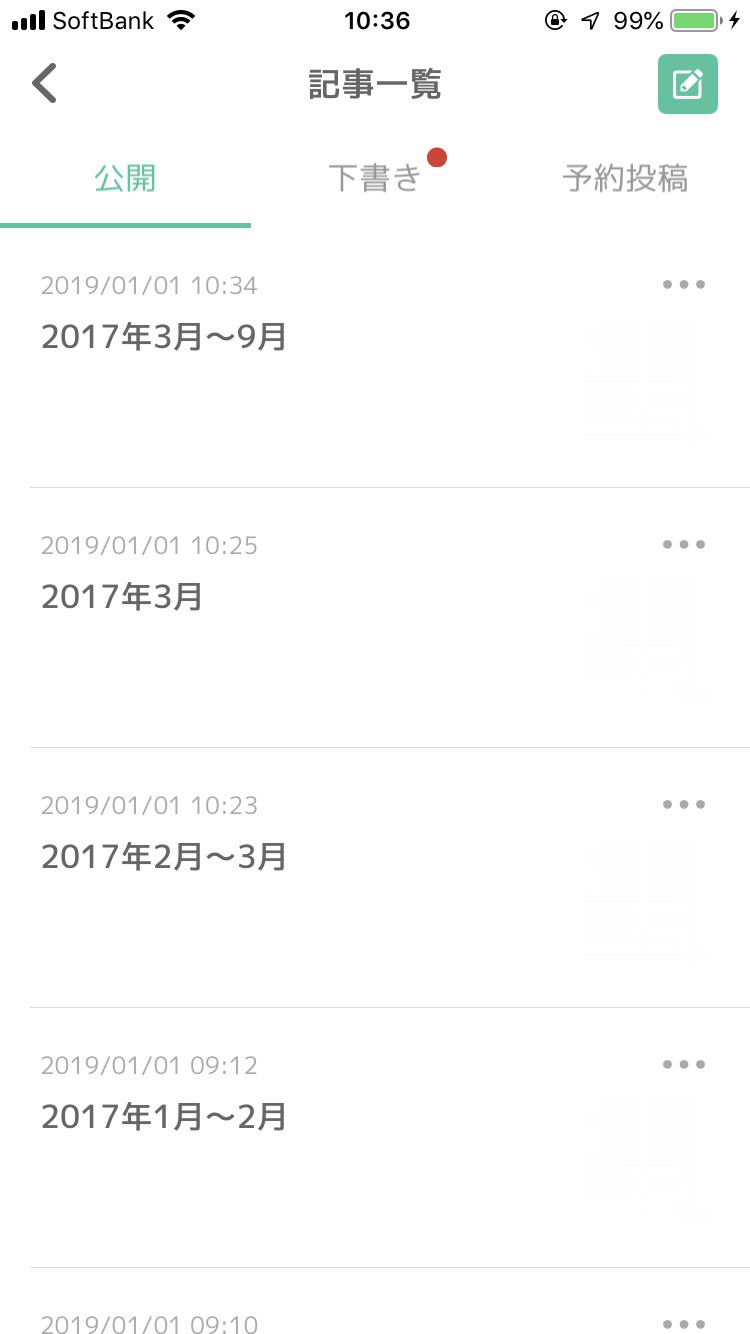Open more options for 2017年3月〜9月

coord(684,285)
